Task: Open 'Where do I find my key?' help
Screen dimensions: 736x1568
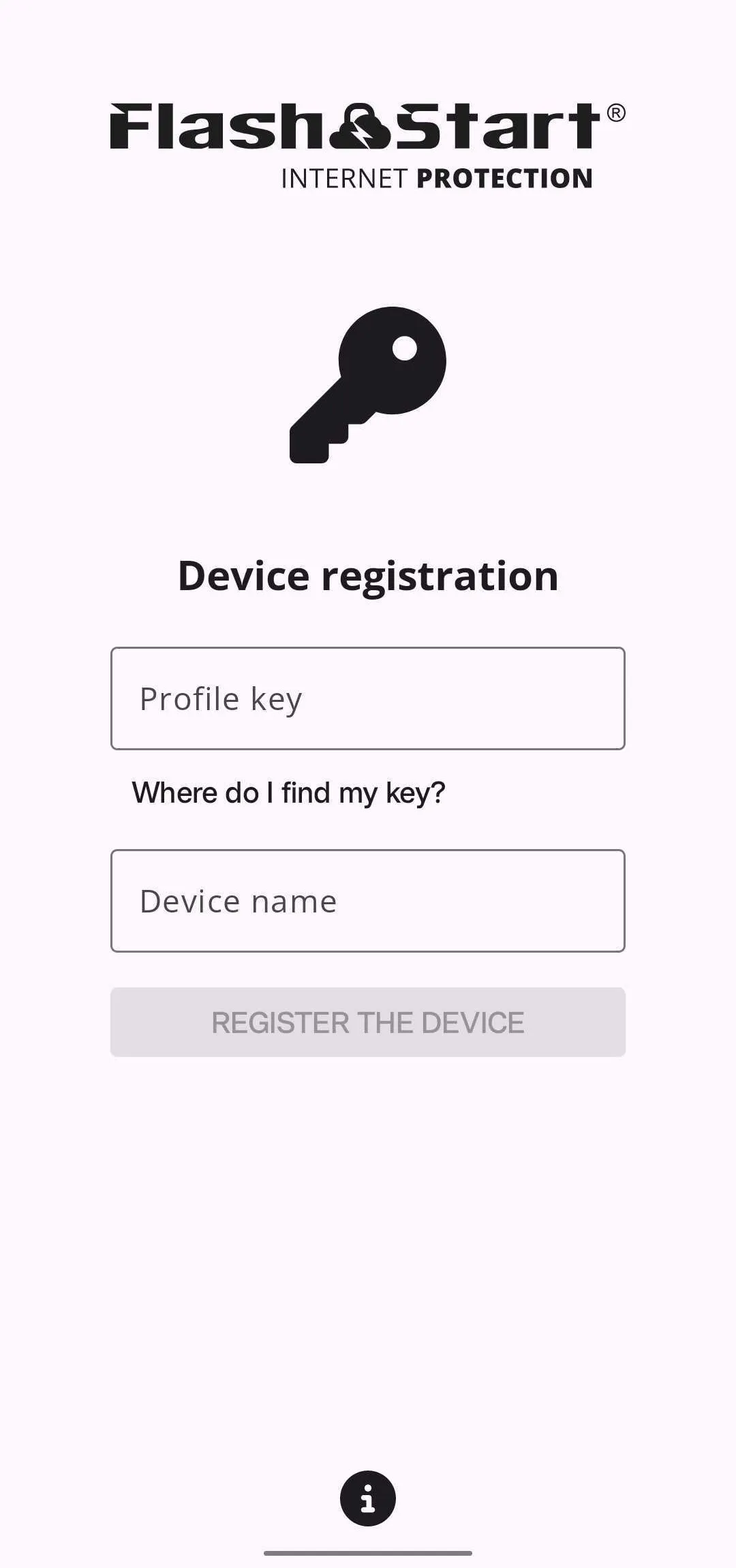Action: [x=288, y=793]
